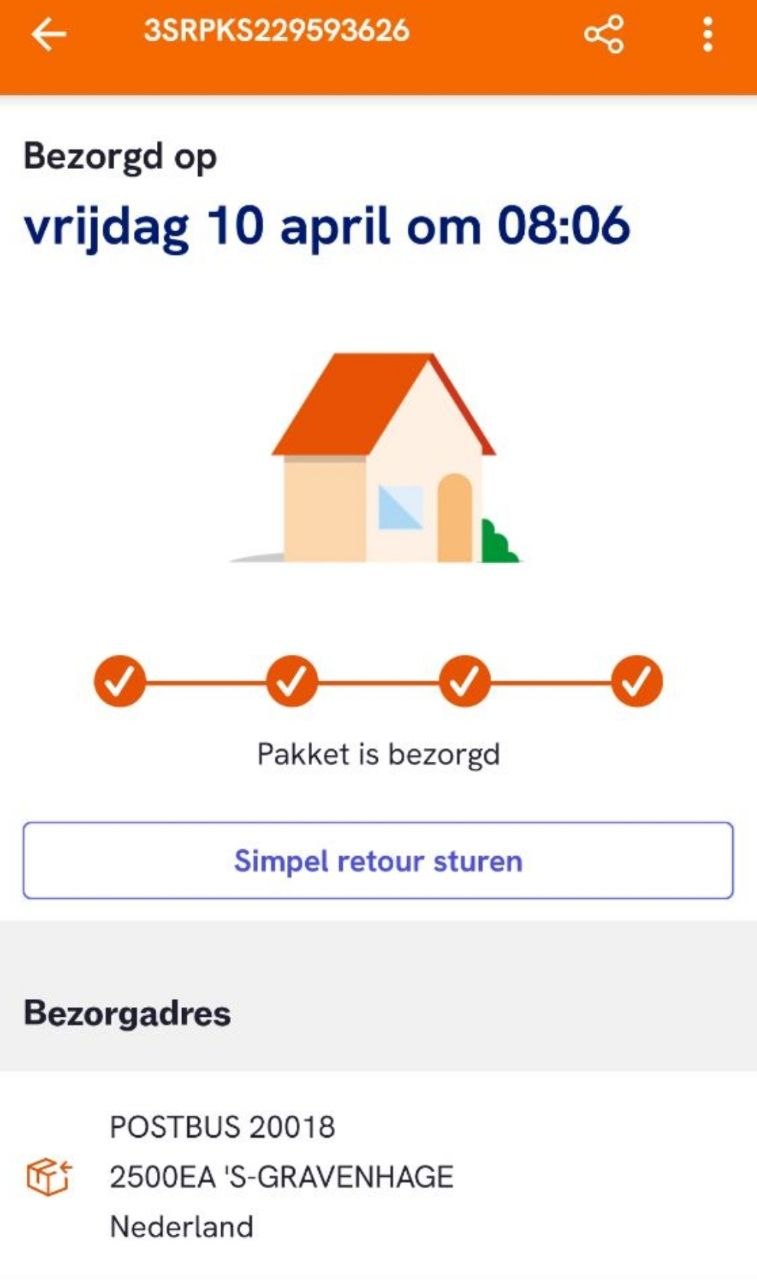
Task: Open the three-dot overflow menu
Action: [708, 34]
